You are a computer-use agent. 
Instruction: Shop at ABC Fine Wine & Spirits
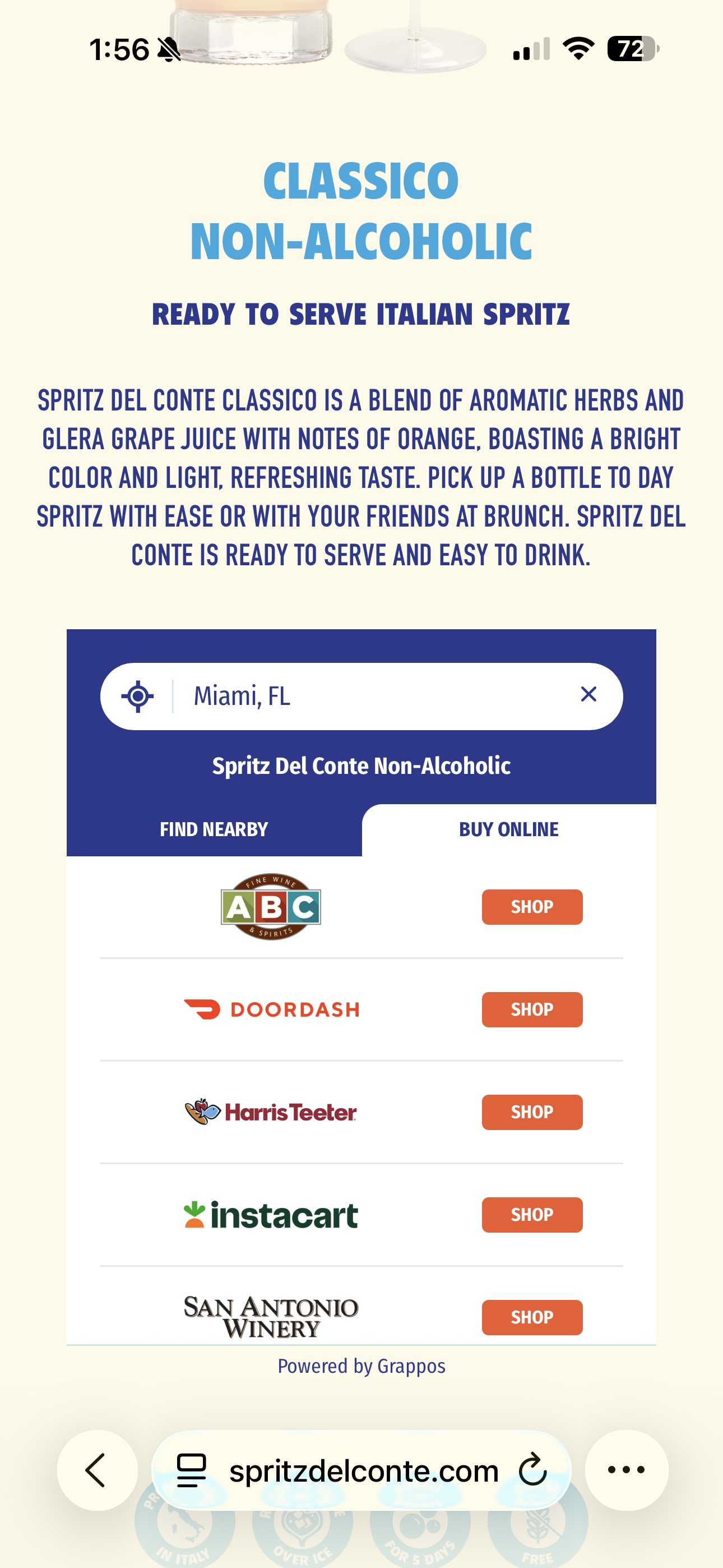click(531, 907)
